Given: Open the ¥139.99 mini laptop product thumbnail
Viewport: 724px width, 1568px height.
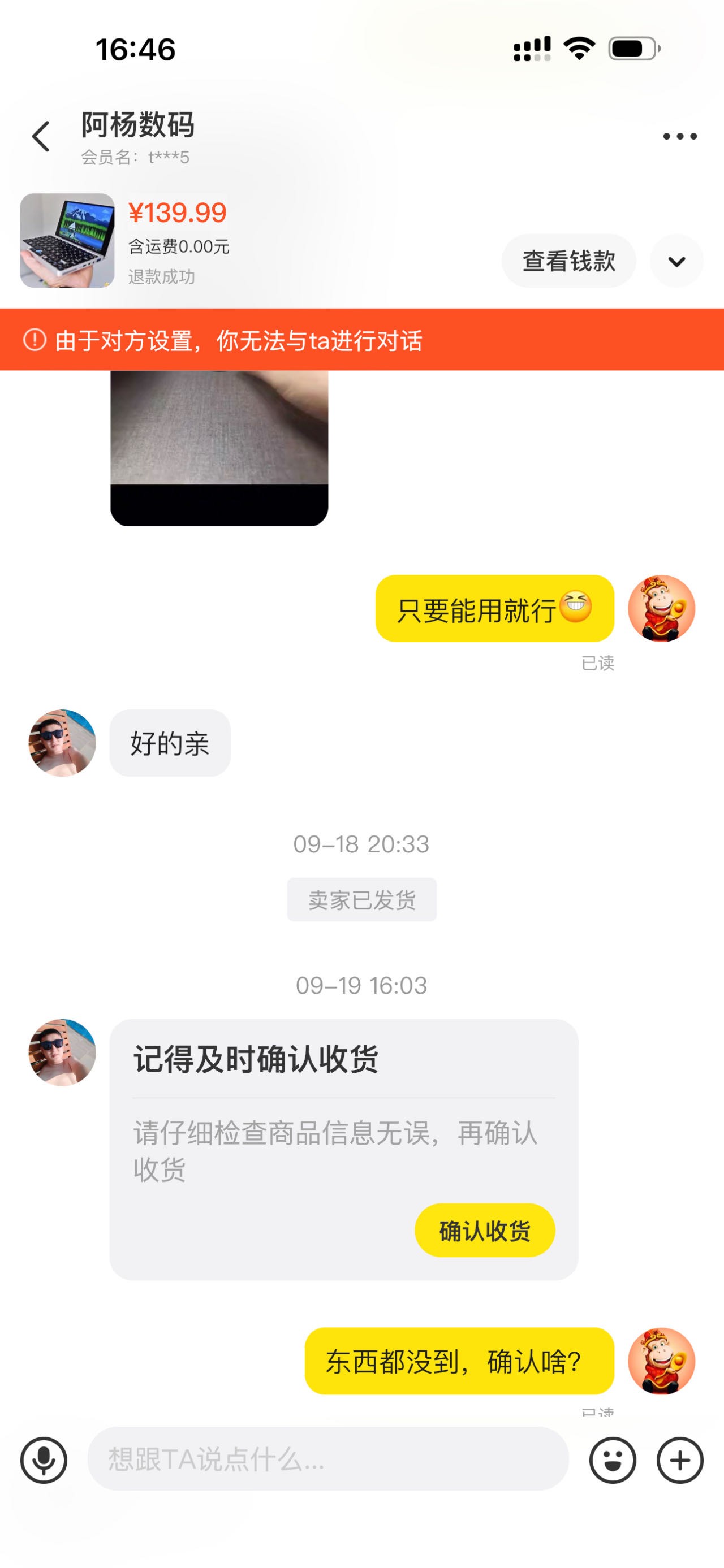Looking at the screenshot, I should coord(67,240).
